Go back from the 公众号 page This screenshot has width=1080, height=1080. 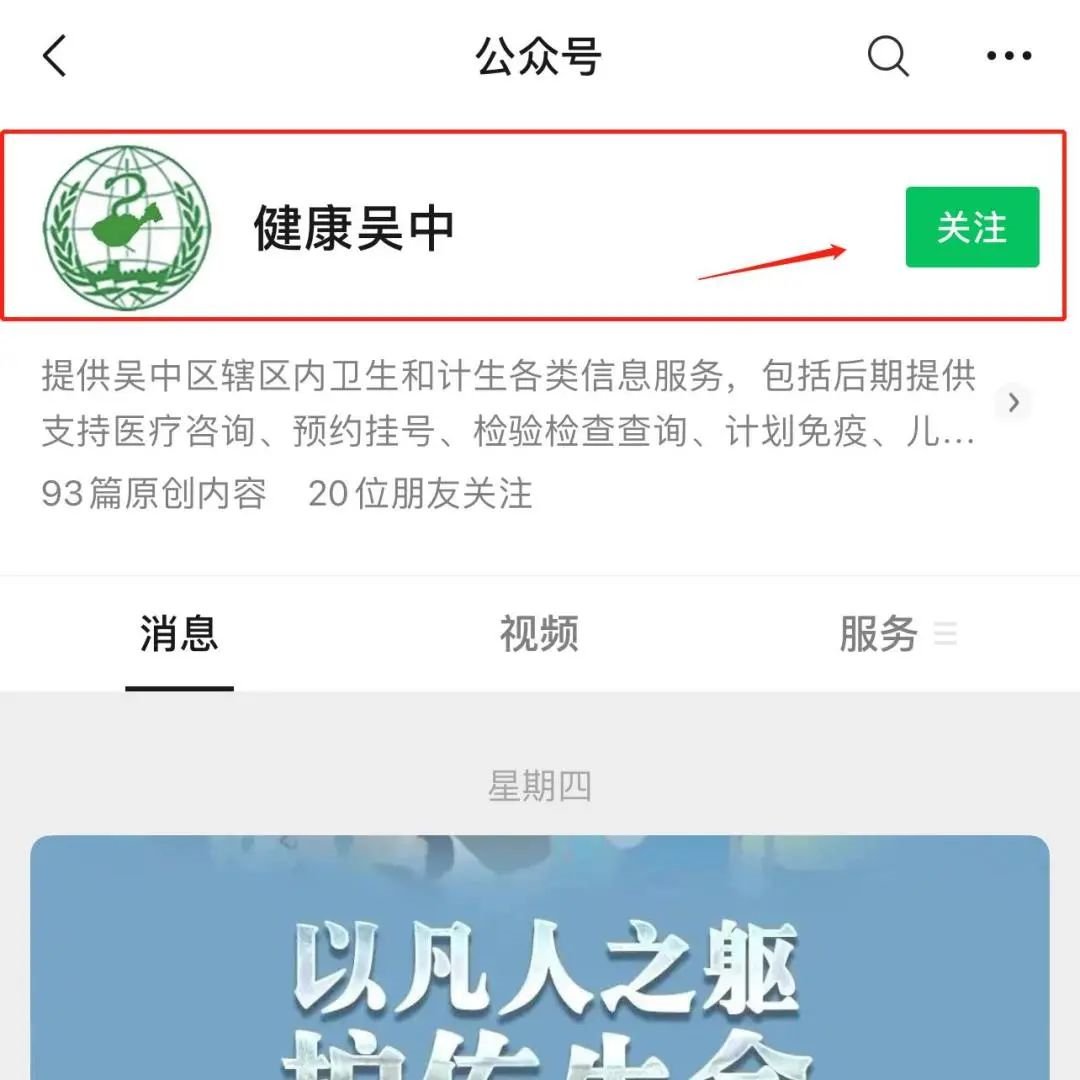click(x=56, y=56)
